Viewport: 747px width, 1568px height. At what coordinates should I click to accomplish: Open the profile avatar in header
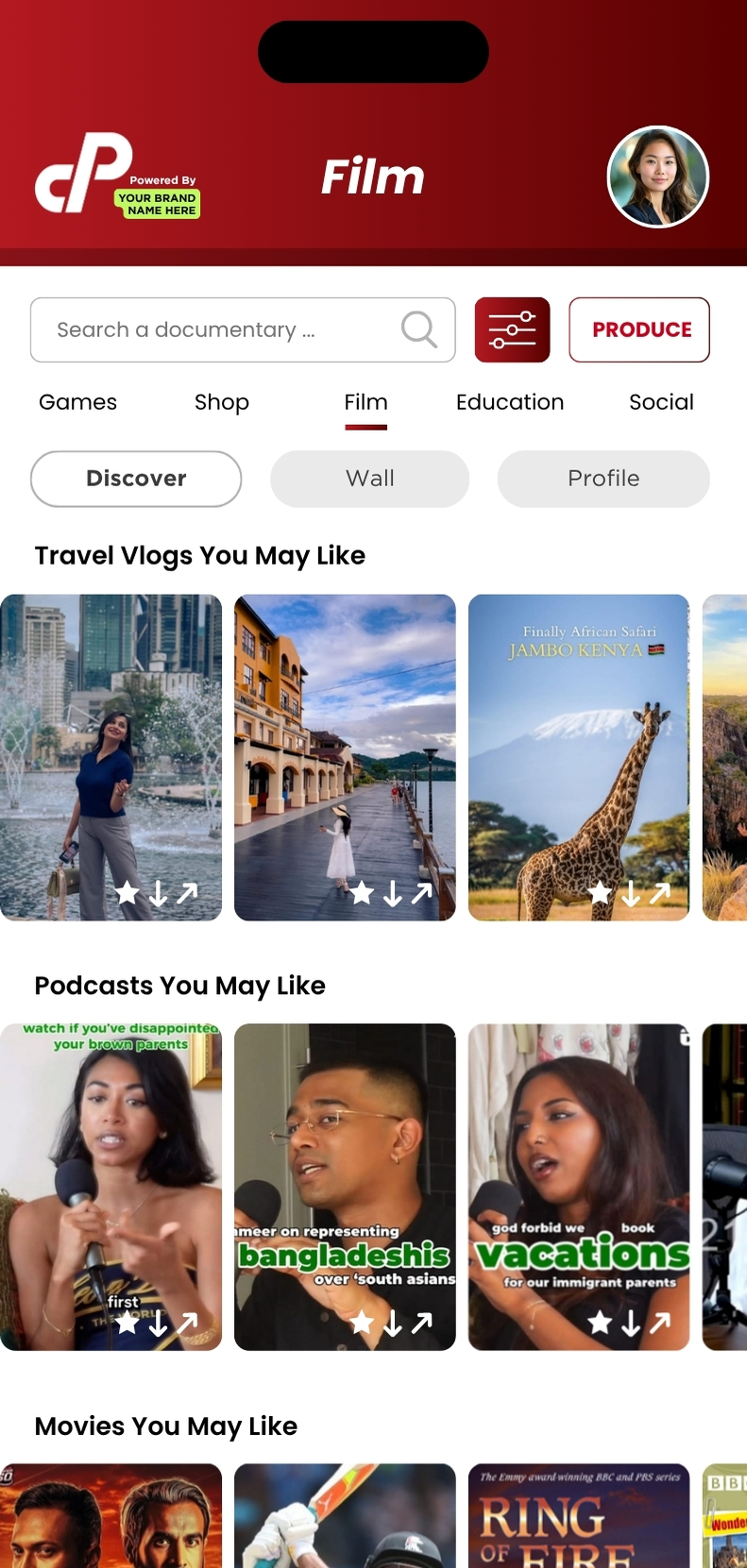[x=657, y=177]
